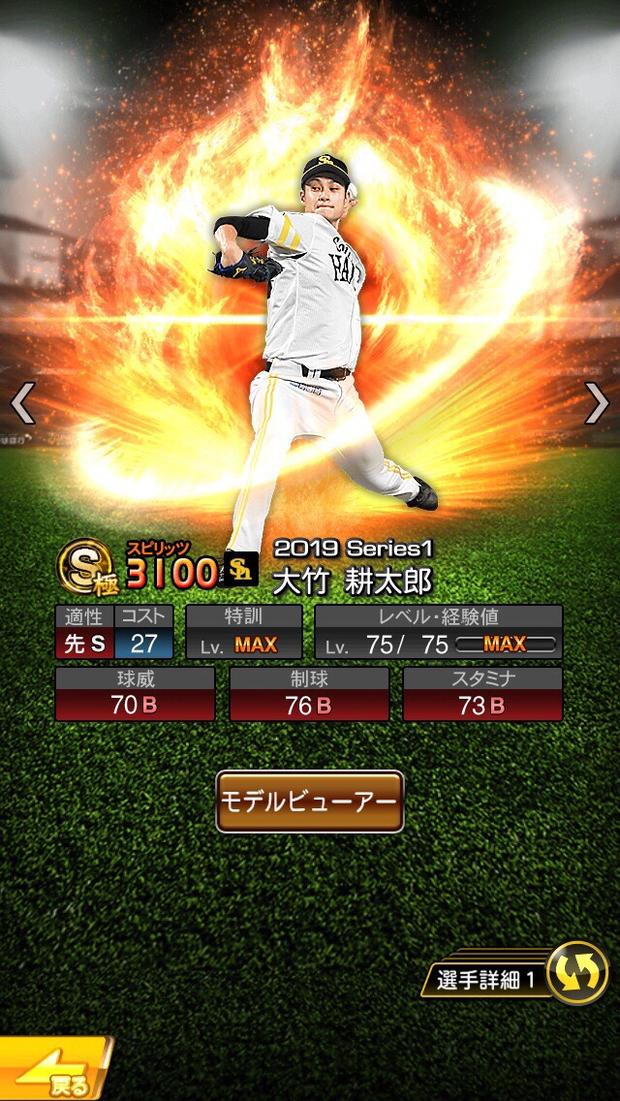Open the モデルビューアー model viewer
Image resolution: width=620 pixels, height=1101 pixels.
[310, 801]
